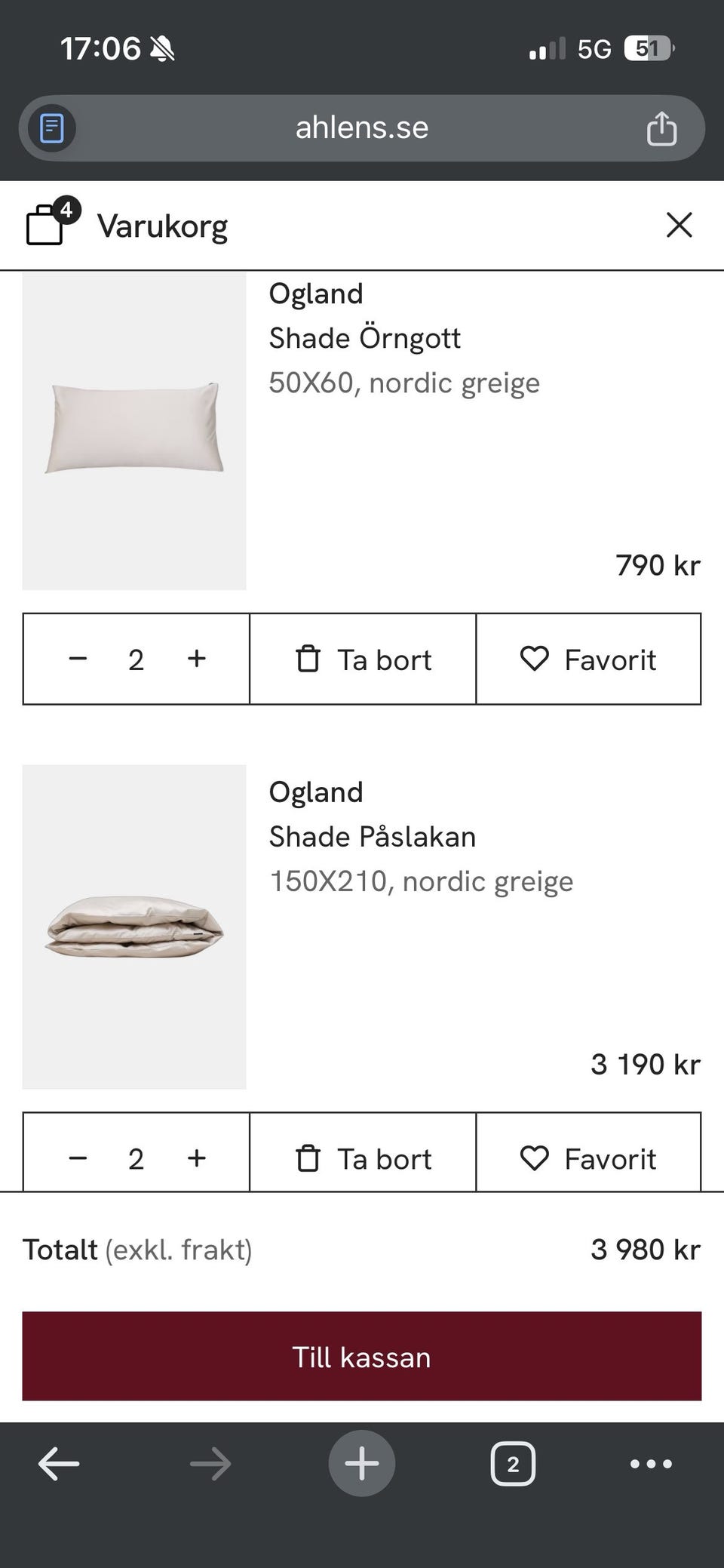Tap the ahlens.se address bar

click(x=362, y=128)
